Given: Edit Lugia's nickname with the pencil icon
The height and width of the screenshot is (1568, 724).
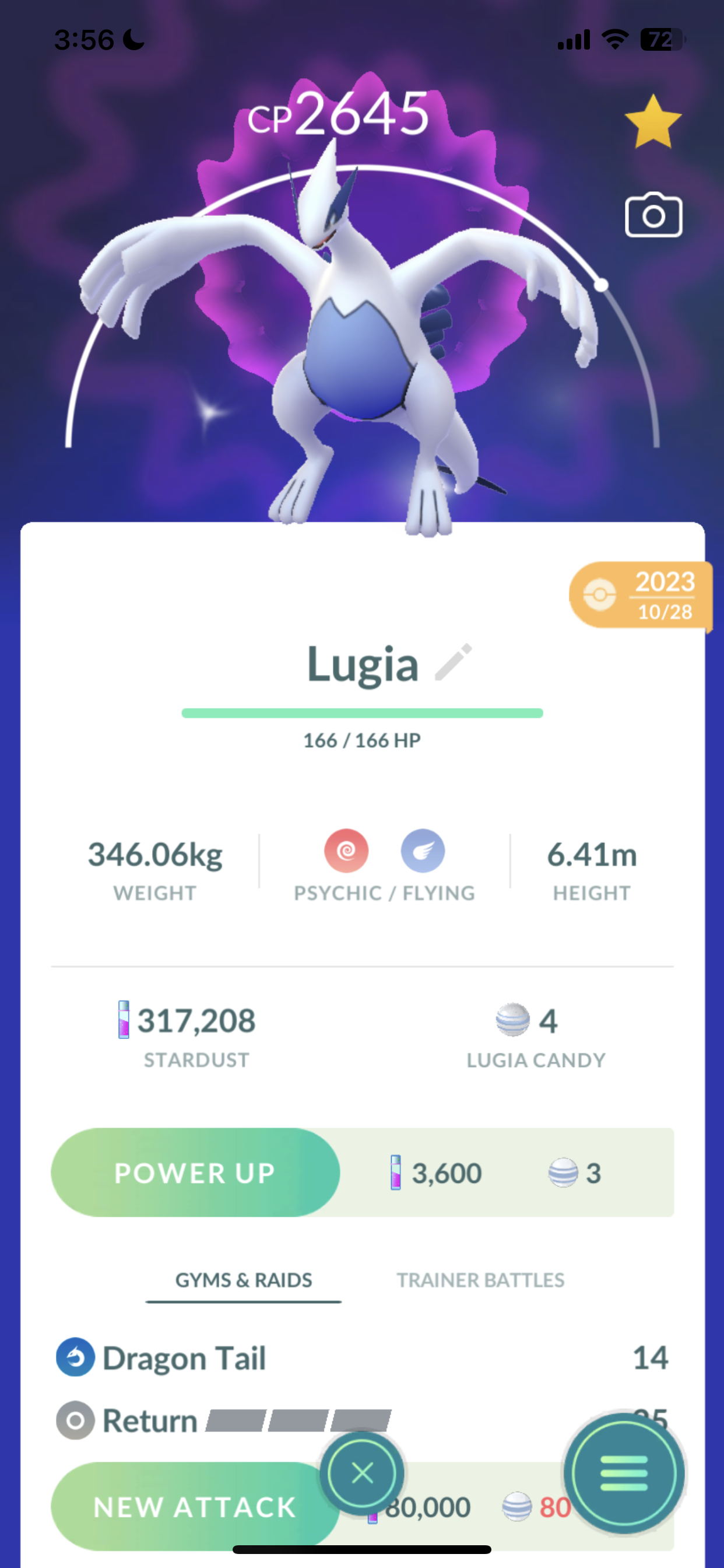Looking at the screenshot, I should [454, 662].
